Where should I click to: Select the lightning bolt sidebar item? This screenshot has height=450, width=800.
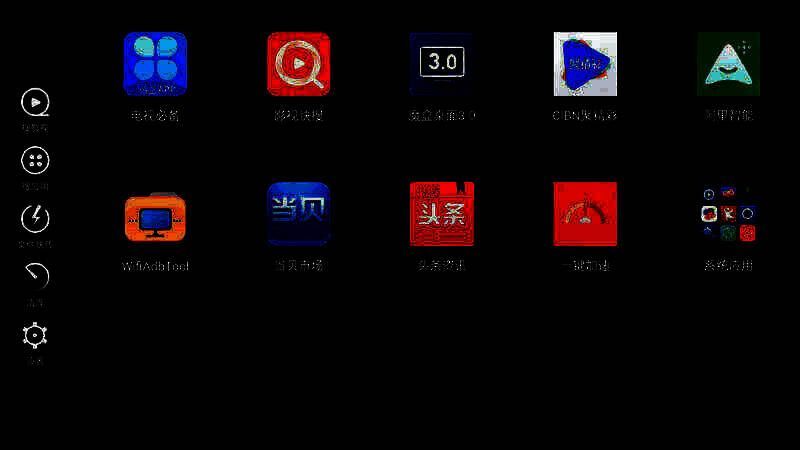(x=35, y=218)
